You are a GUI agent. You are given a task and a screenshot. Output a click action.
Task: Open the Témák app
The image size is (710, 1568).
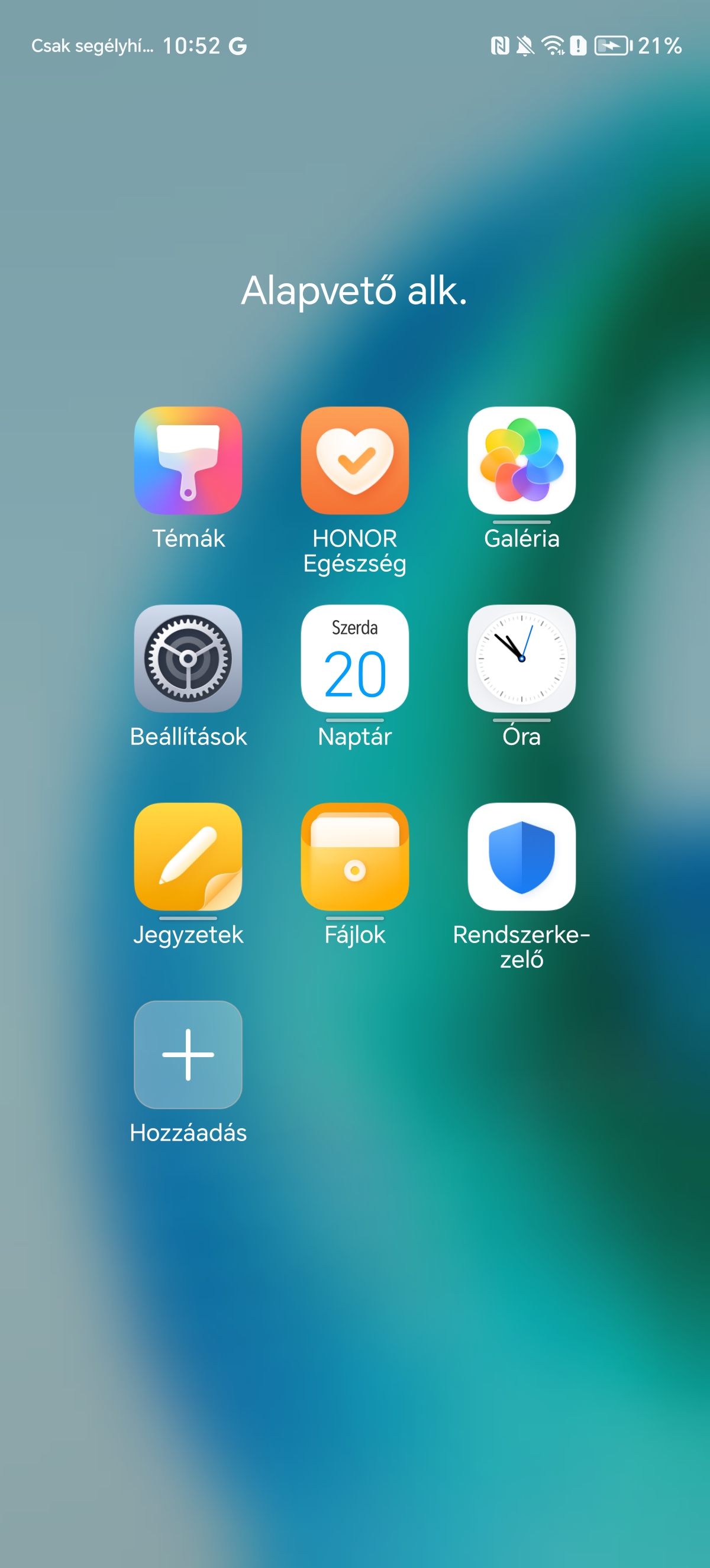(188, 461)
